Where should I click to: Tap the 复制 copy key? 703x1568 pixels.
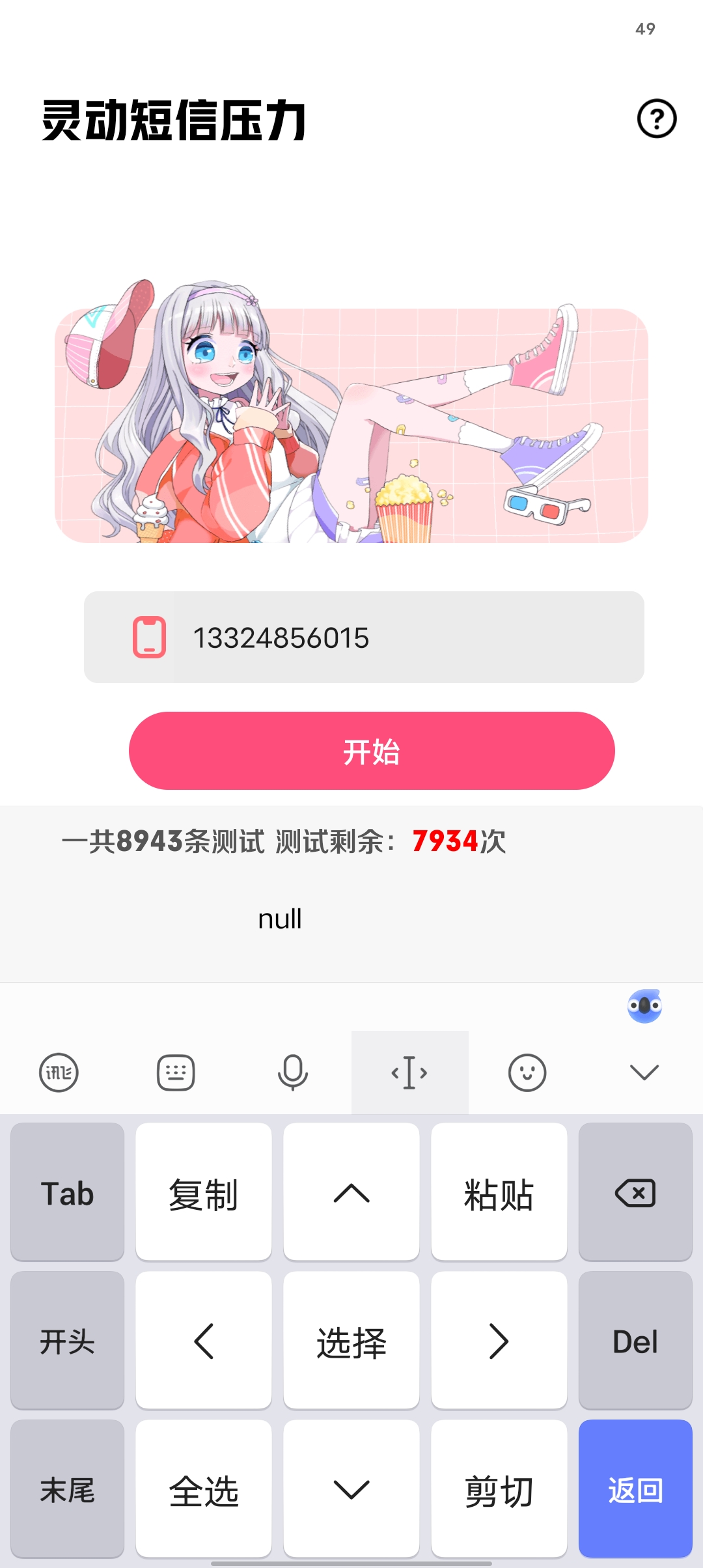click(x=203, y=1193)
